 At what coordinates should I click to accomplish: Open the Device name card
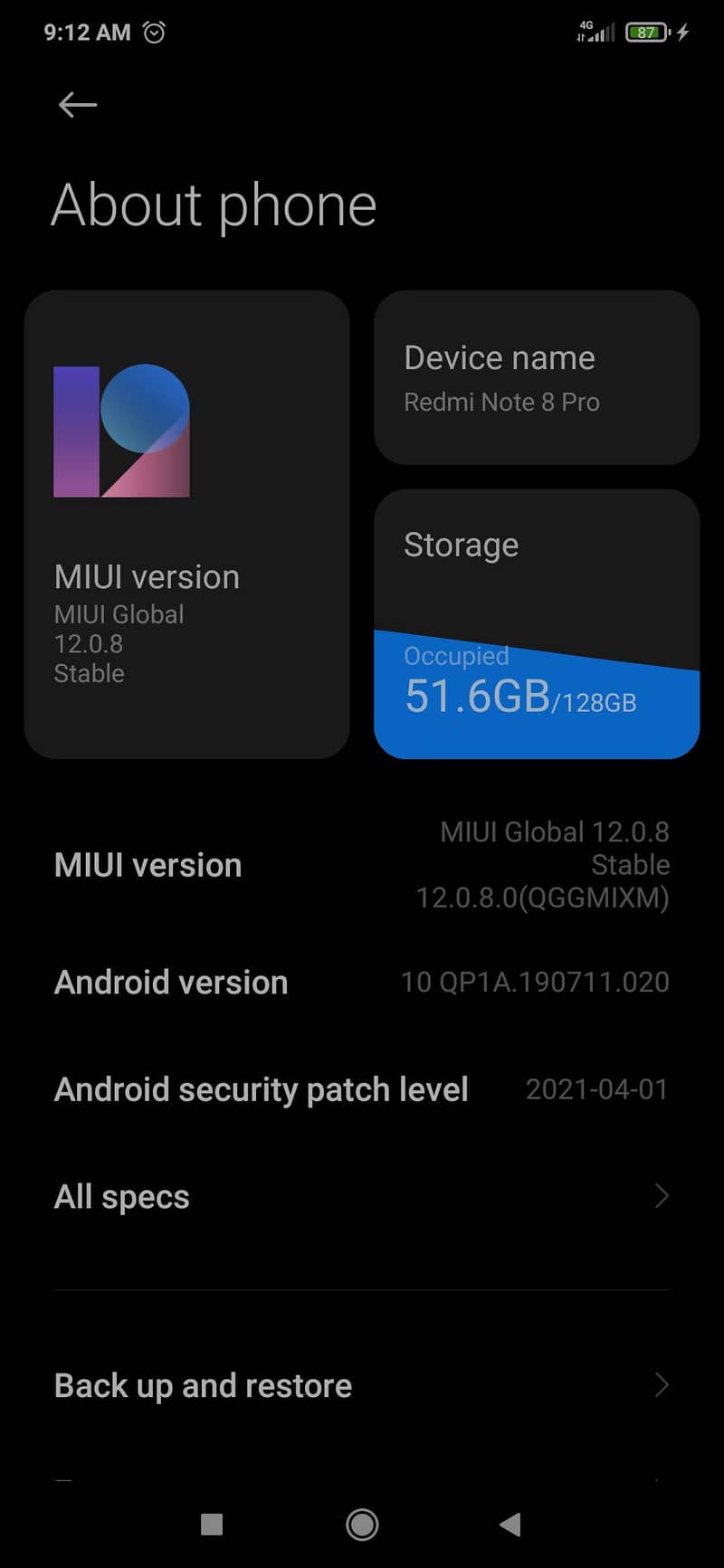536,377
